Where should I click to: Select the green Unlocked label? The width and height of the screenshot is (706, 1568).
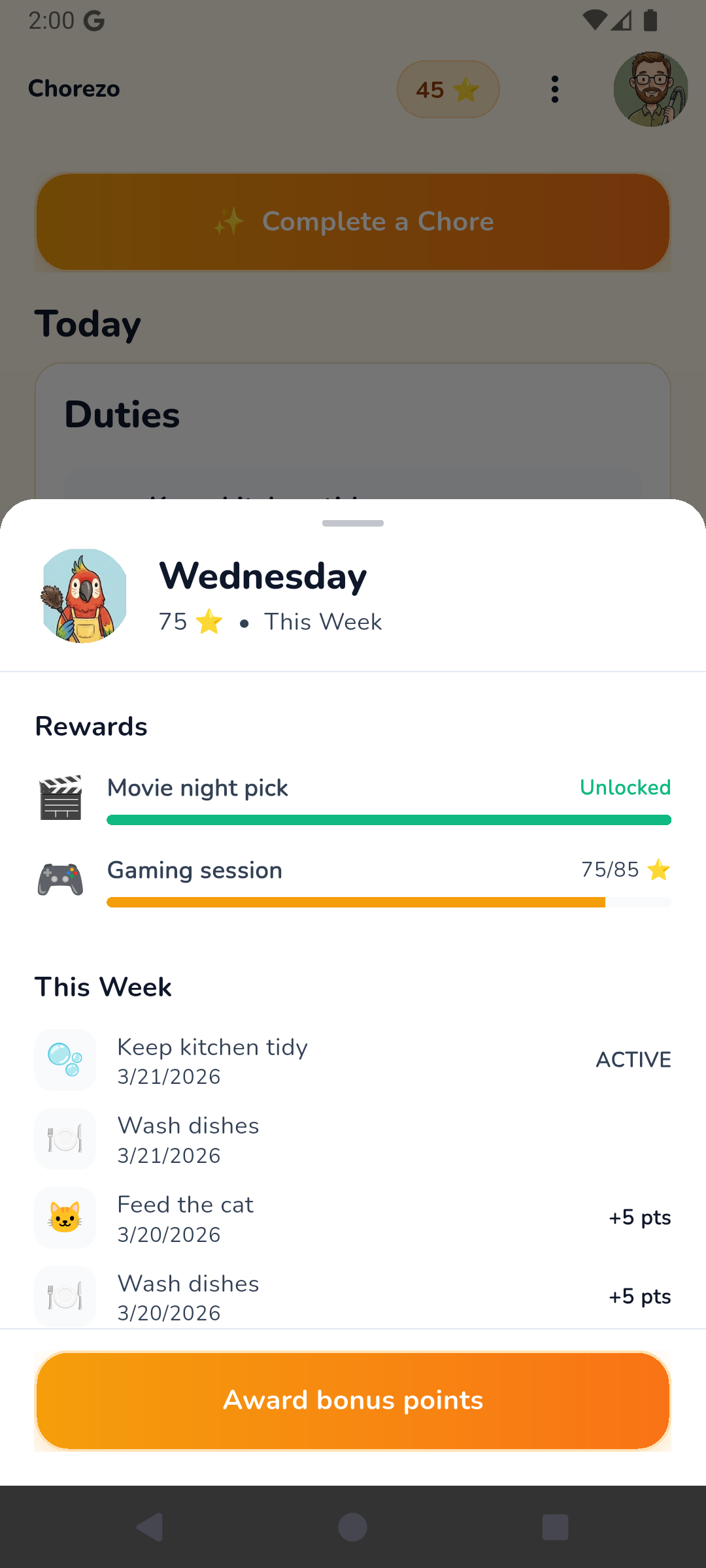625,787
